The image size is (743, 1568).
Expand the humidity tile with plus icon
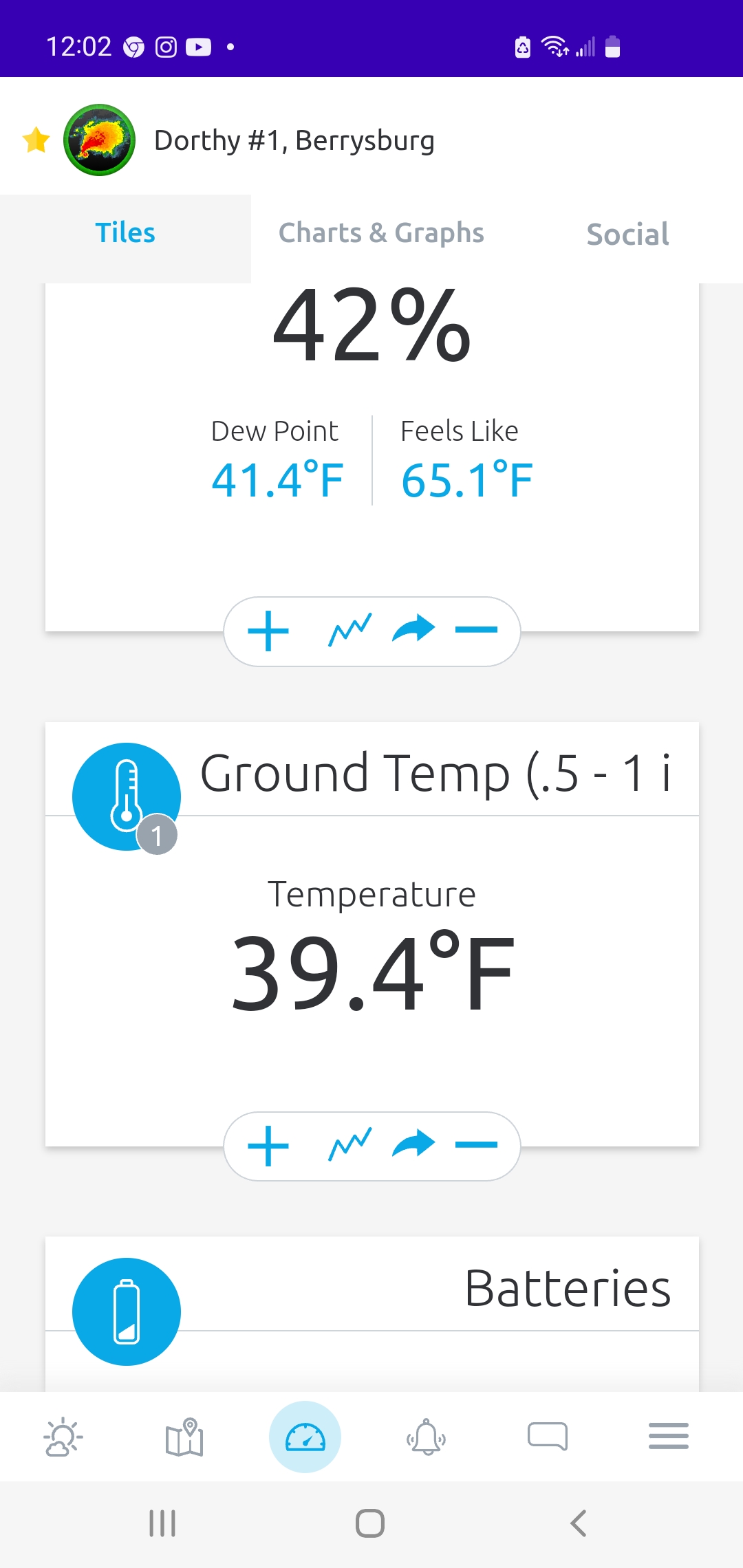268,631
